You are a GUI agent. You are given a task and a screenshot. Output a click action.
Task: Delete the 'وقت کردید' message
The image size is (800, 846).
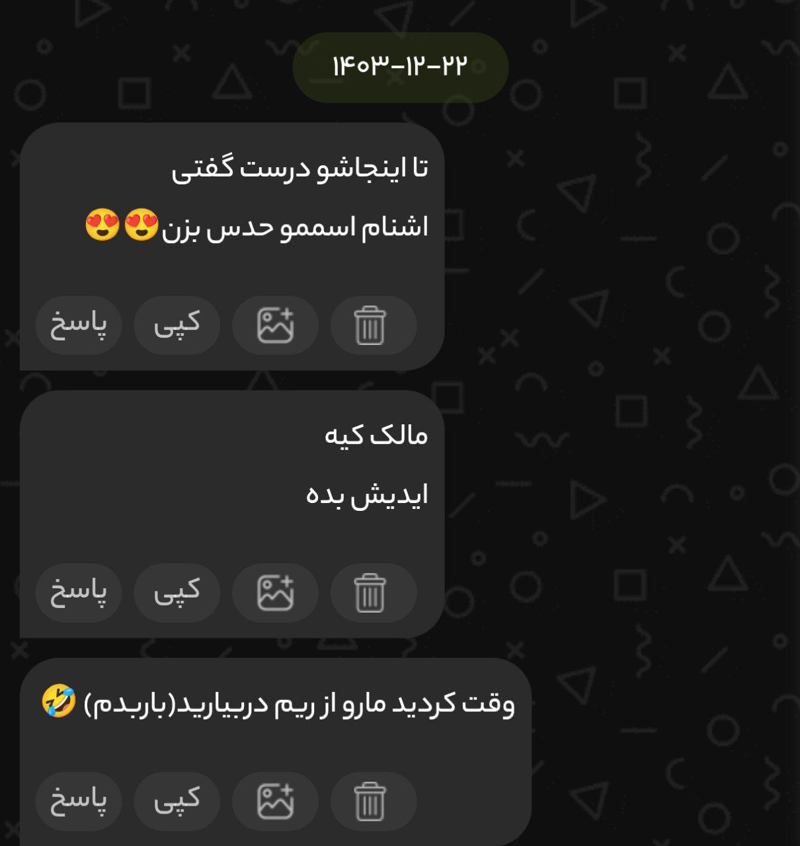pos(372,800)
